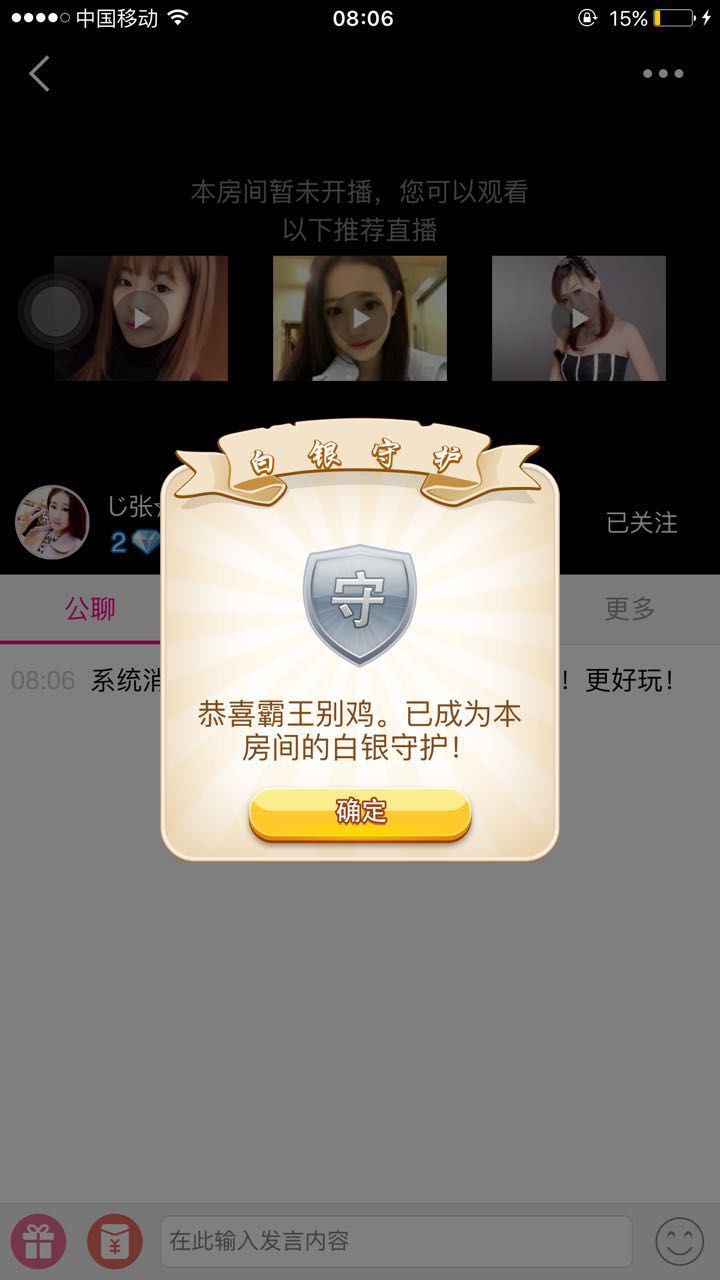720x1280 pixels.
Task: Open the gift box icon
Action: (38, 1241)
